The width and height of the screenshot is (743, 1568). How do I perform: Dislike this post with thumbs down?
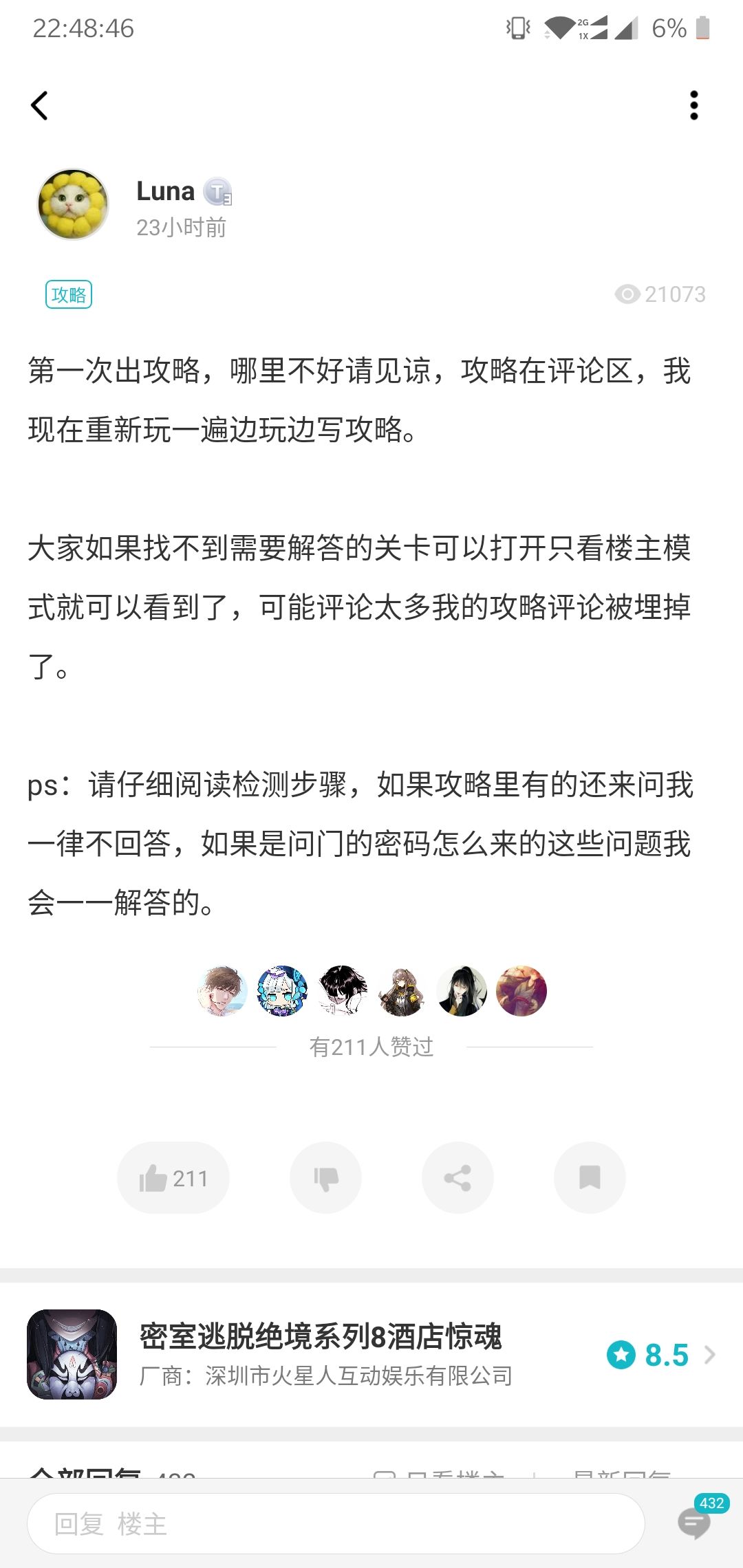325,1178
